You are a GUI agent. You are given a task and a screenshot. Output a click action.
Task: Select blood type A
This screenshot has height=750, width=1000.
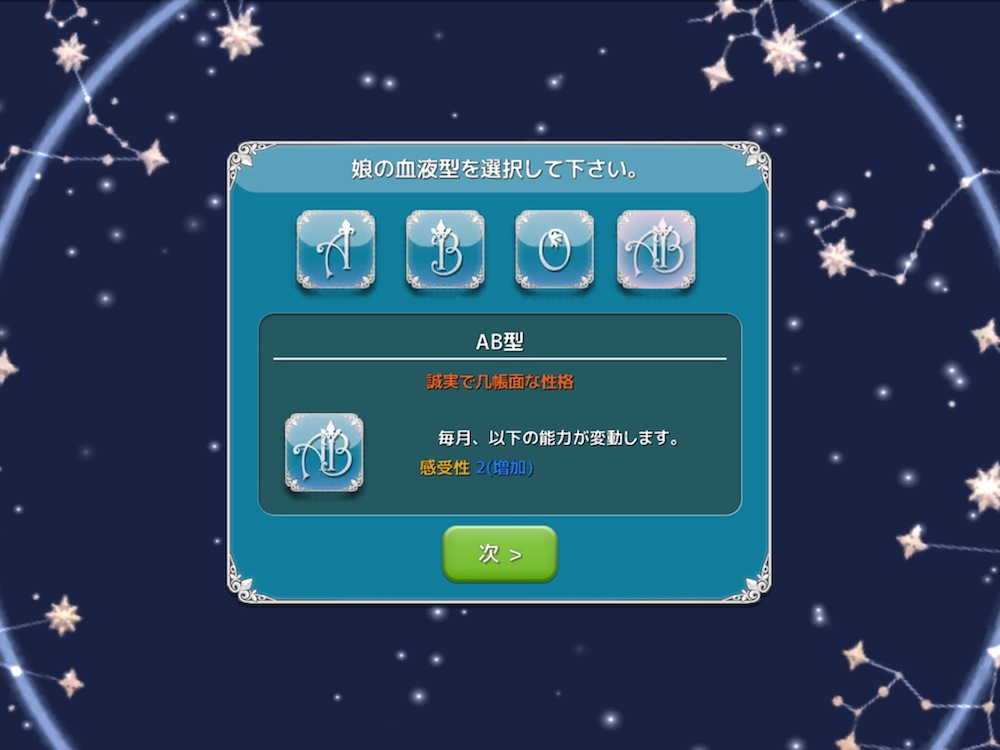pyautogui.click(x=336, y=250)
